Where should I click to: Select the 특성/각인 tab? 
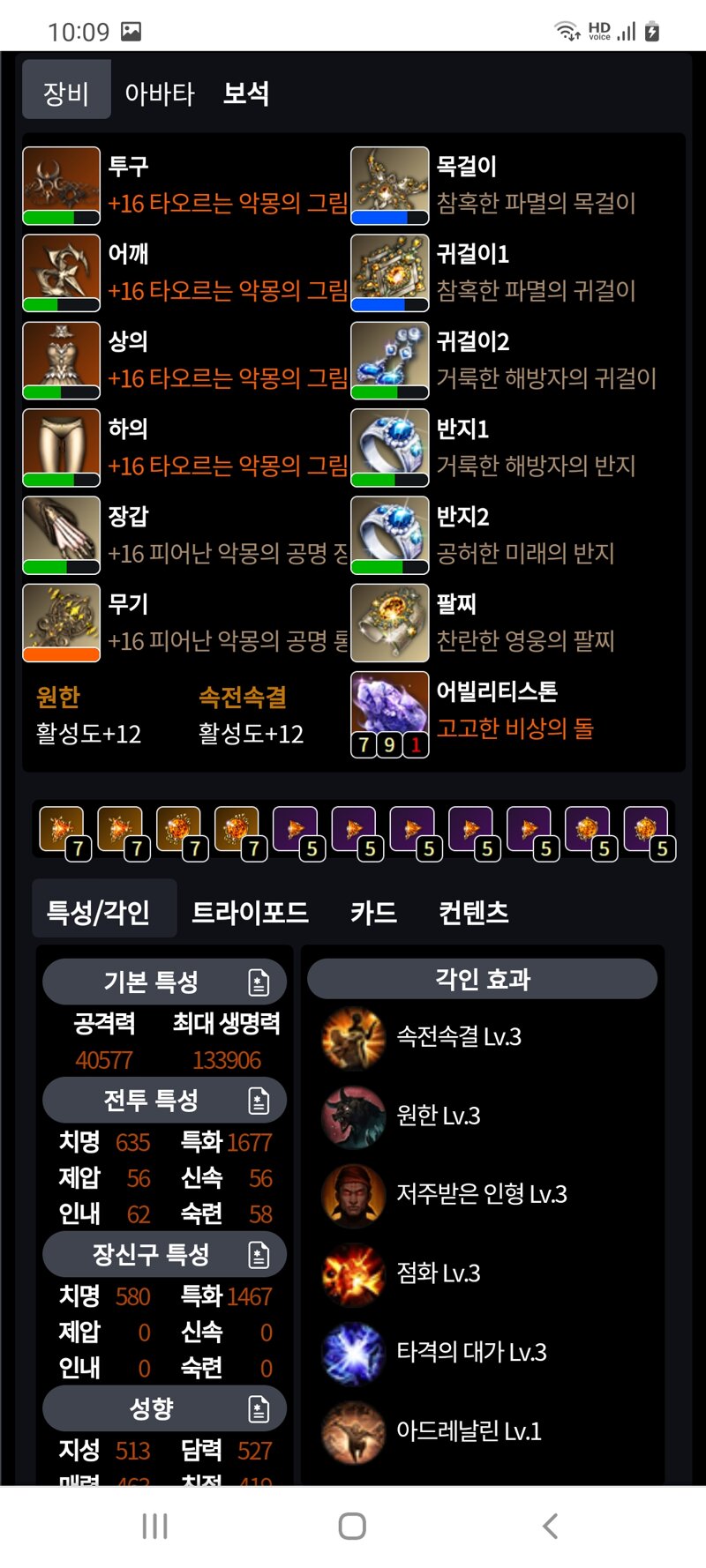coord(99,910)
